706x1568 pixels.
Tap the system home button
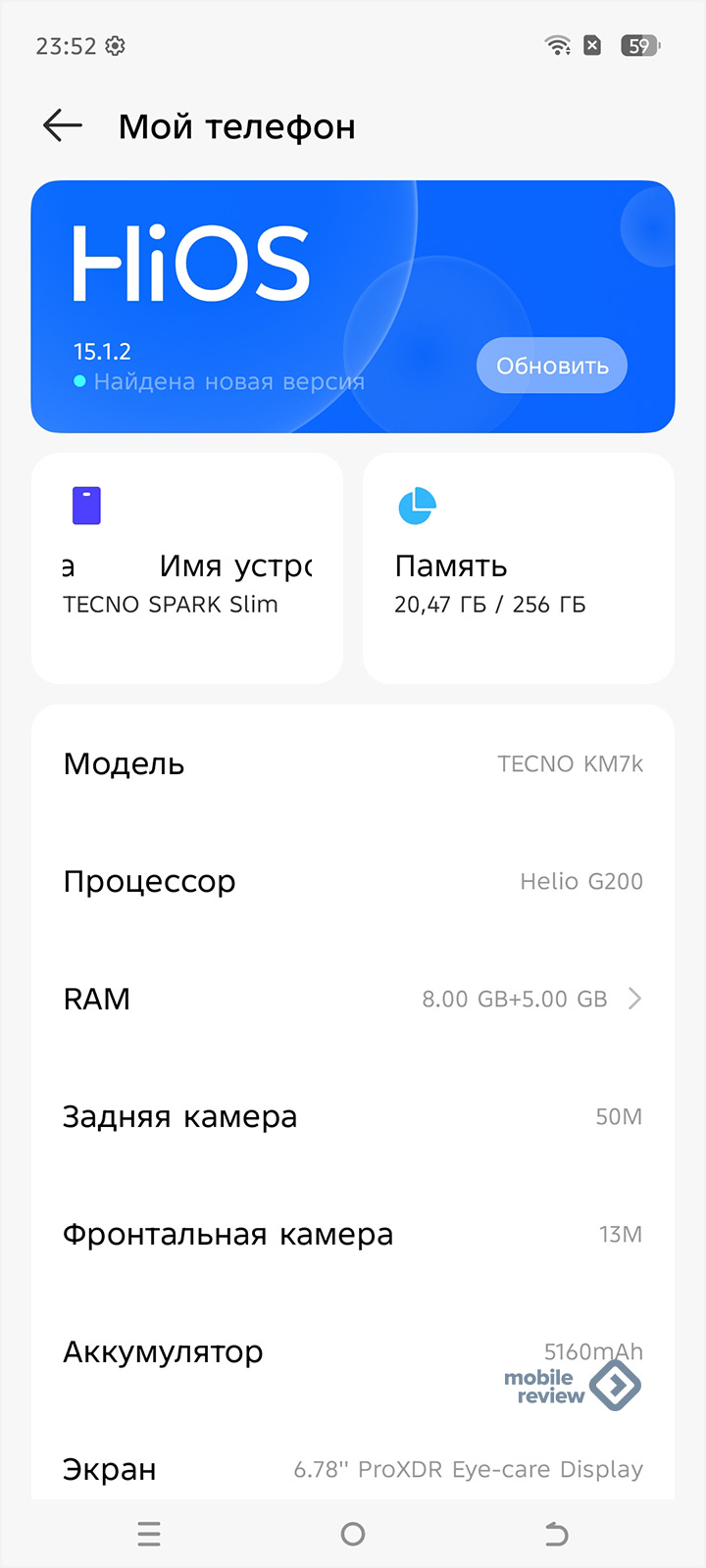(x=353, y=1534)
